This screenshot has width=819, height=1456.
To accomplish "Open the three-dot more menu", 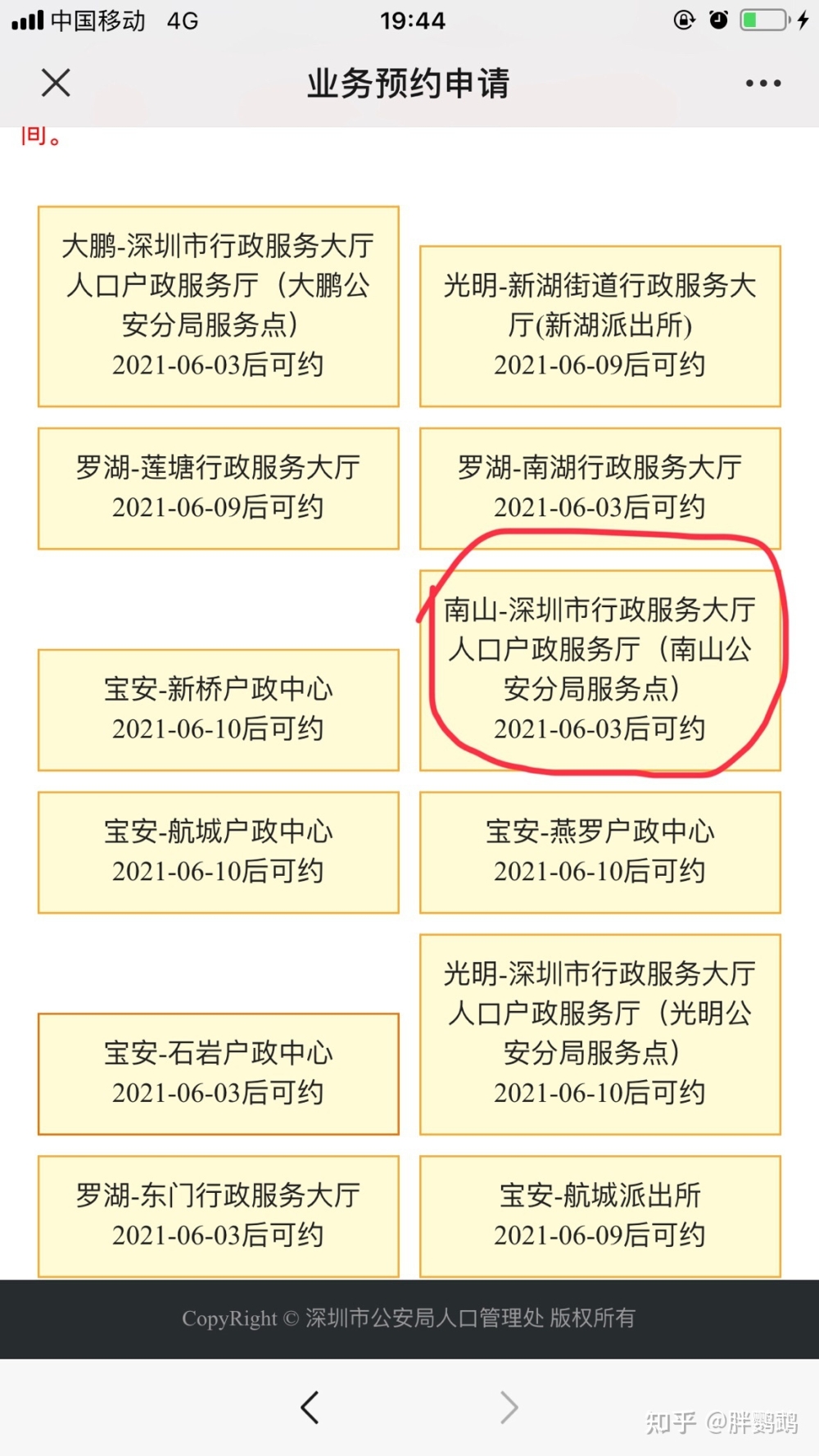I will click(762, 84).
